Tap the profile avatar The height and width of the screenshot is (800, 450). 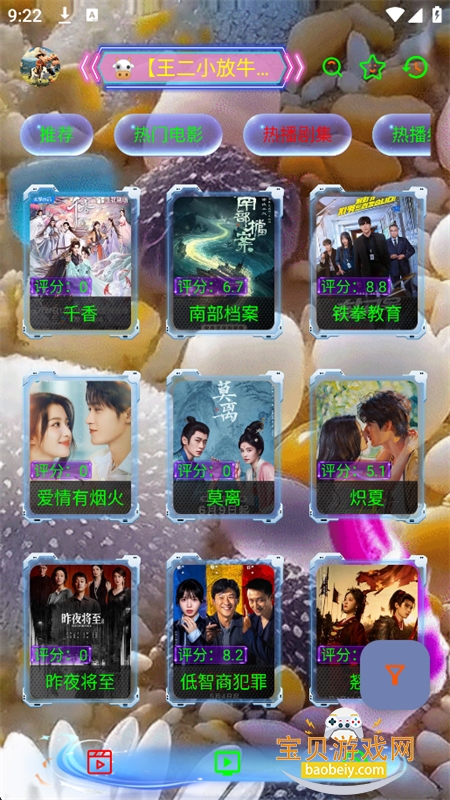click(40, 66)
